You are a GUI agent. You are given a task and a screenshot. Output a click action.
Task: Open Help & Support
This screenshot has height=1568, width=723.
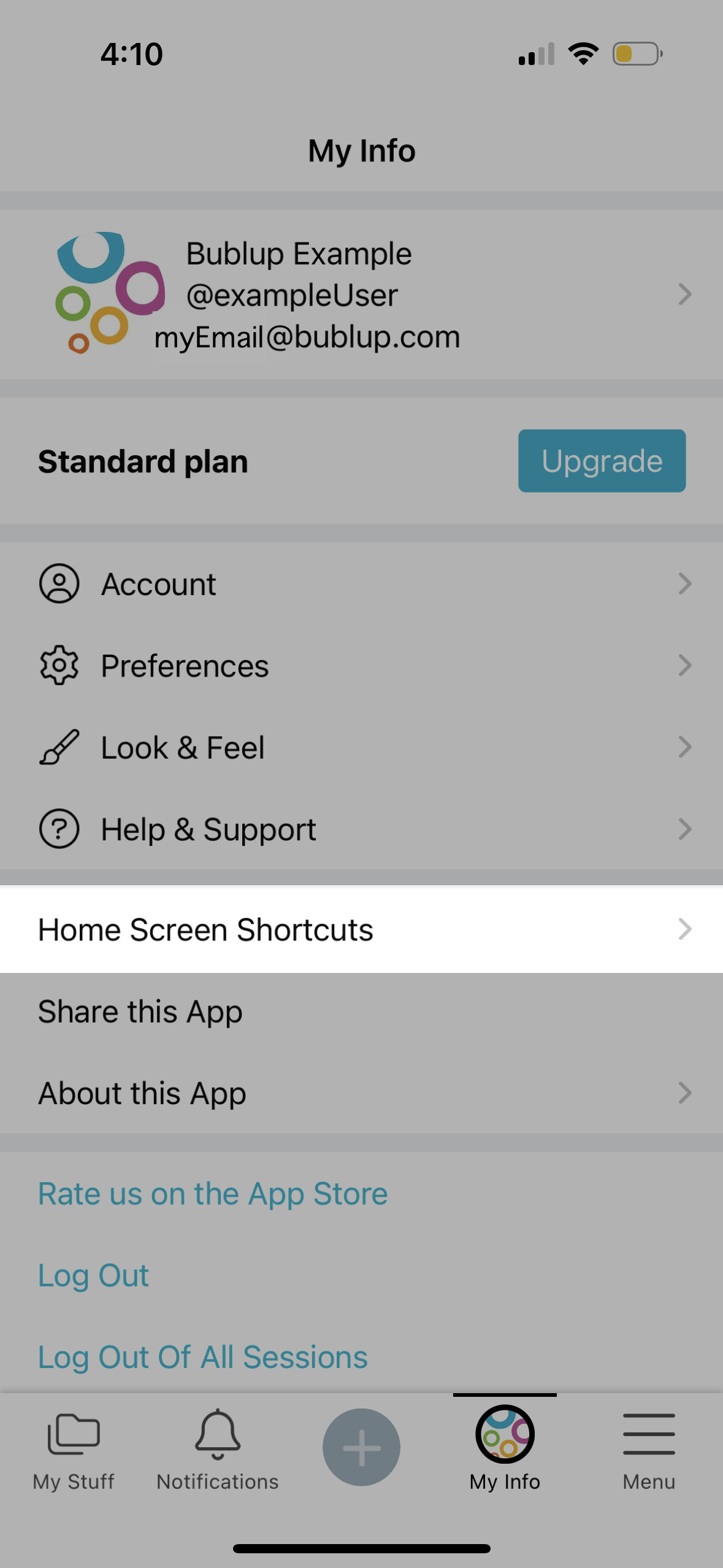[x=361, y=829]
